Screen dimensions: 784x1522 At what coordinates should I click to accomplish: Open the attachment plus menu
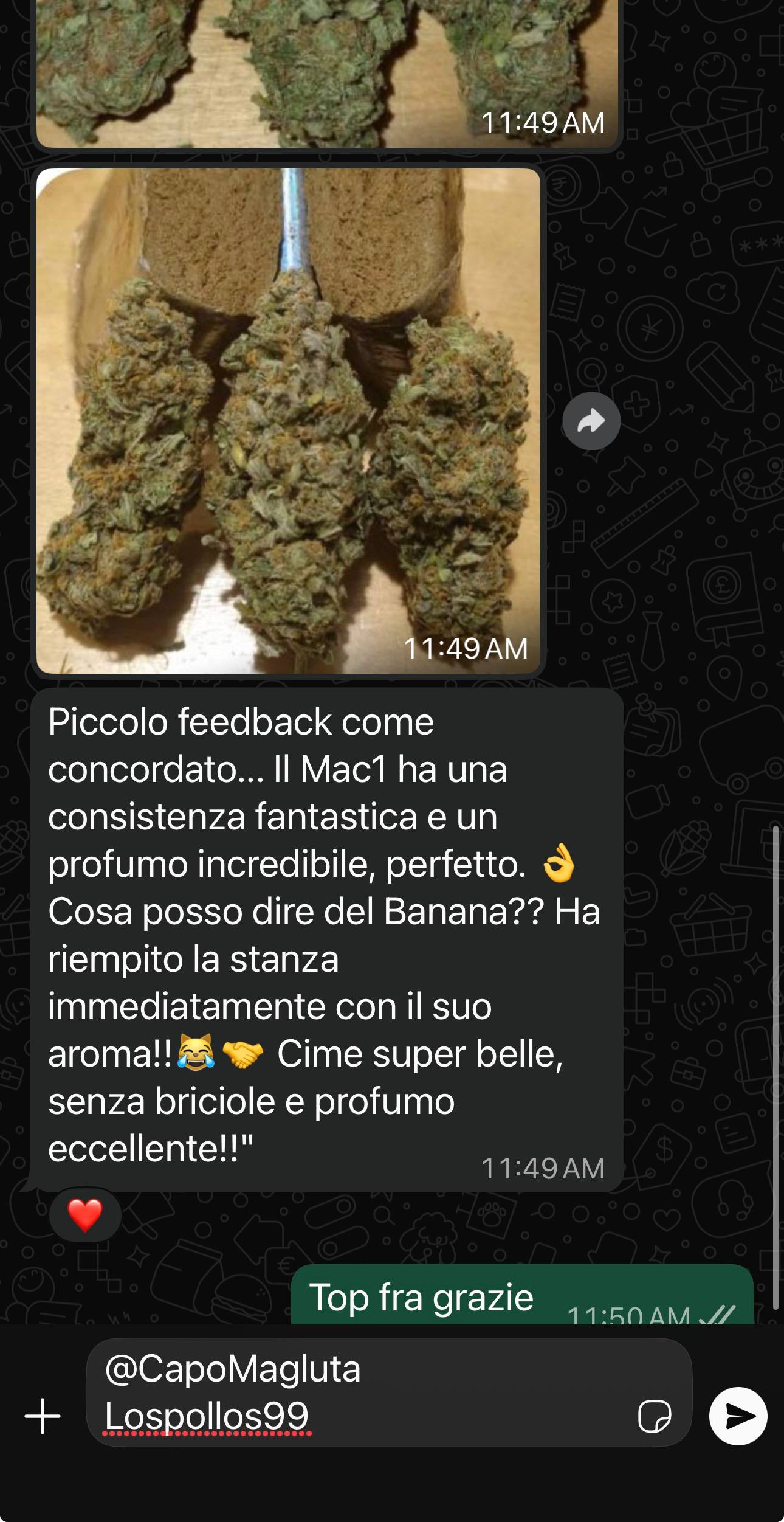[x=43, y=1416]
